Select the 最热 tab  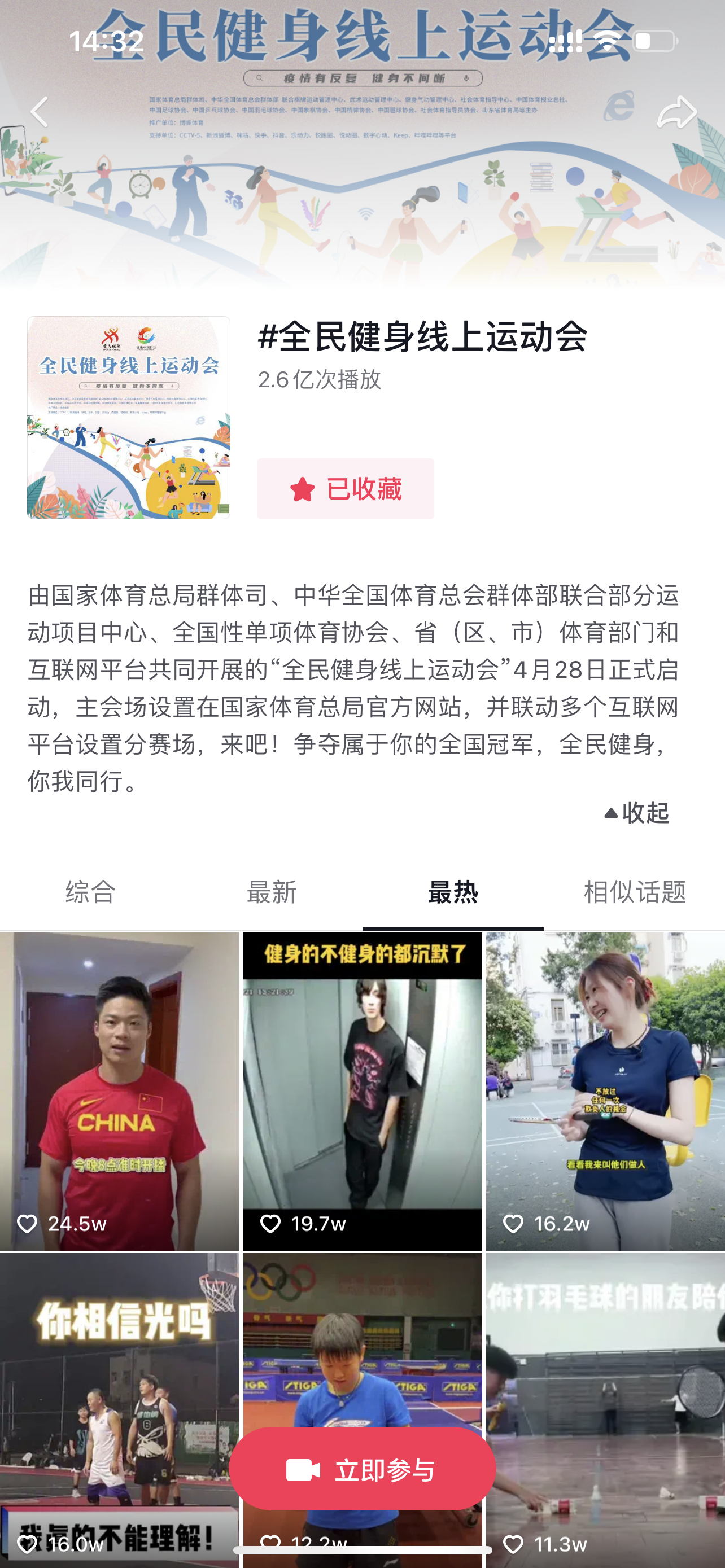point(452,892)
